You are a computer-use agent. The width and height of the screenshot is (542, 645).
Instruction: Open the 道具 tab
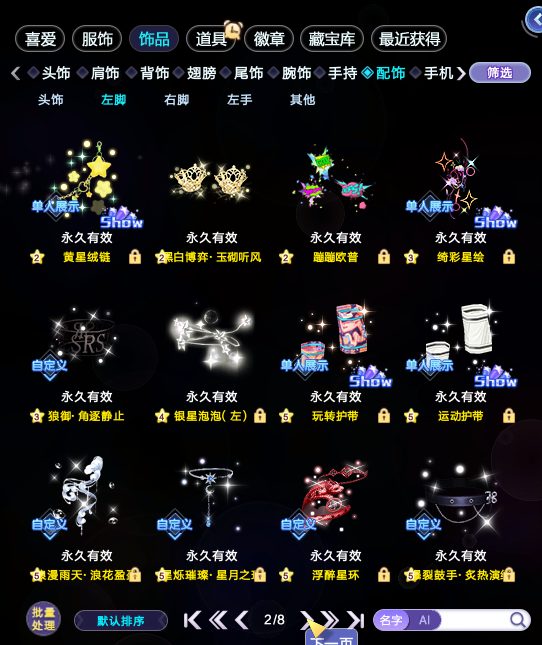coord(211,39)
